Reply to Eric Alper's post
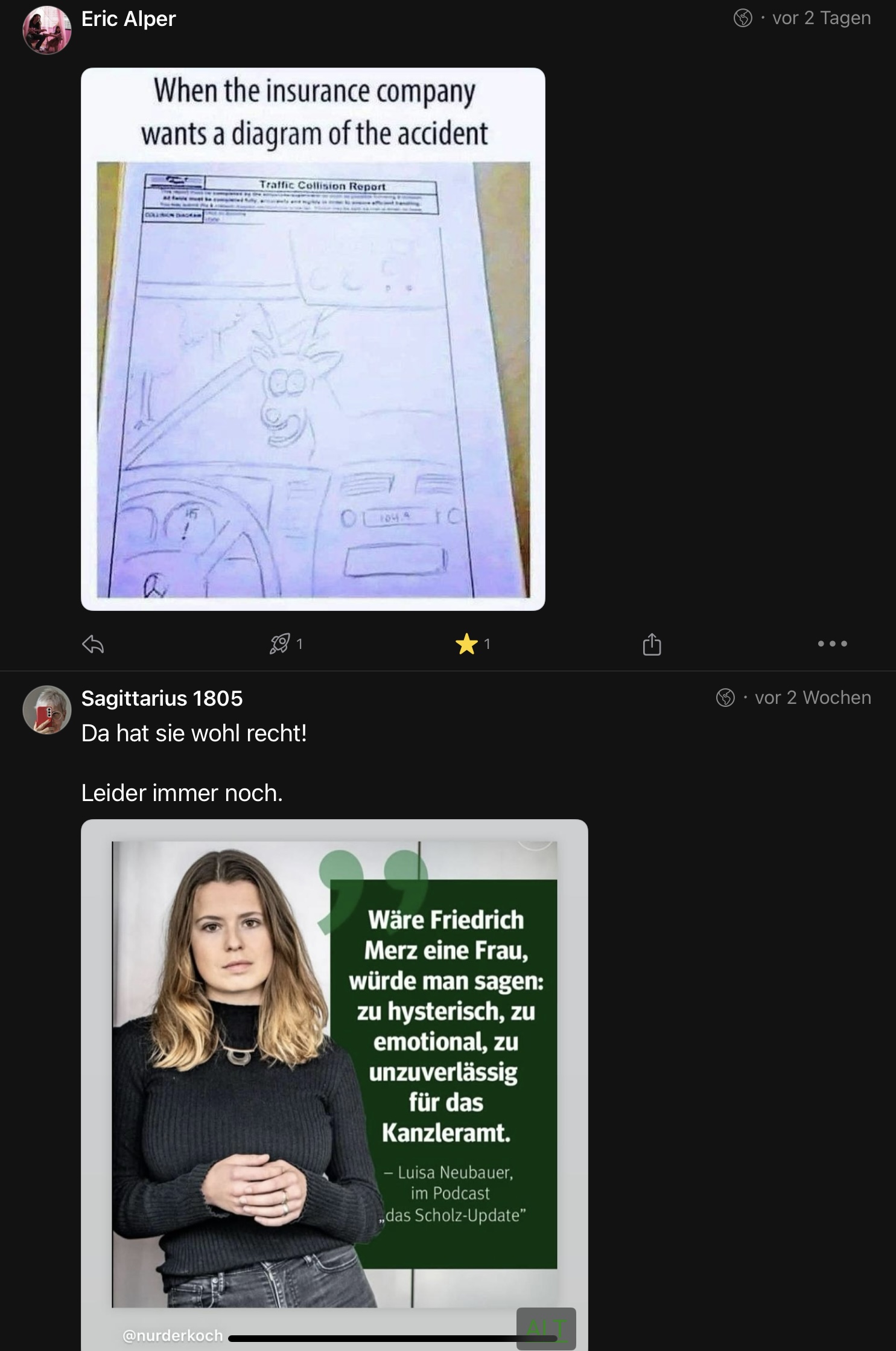The width and height of the screenshot is (896, 1351). pyautogui.click(x=93, y=644)
